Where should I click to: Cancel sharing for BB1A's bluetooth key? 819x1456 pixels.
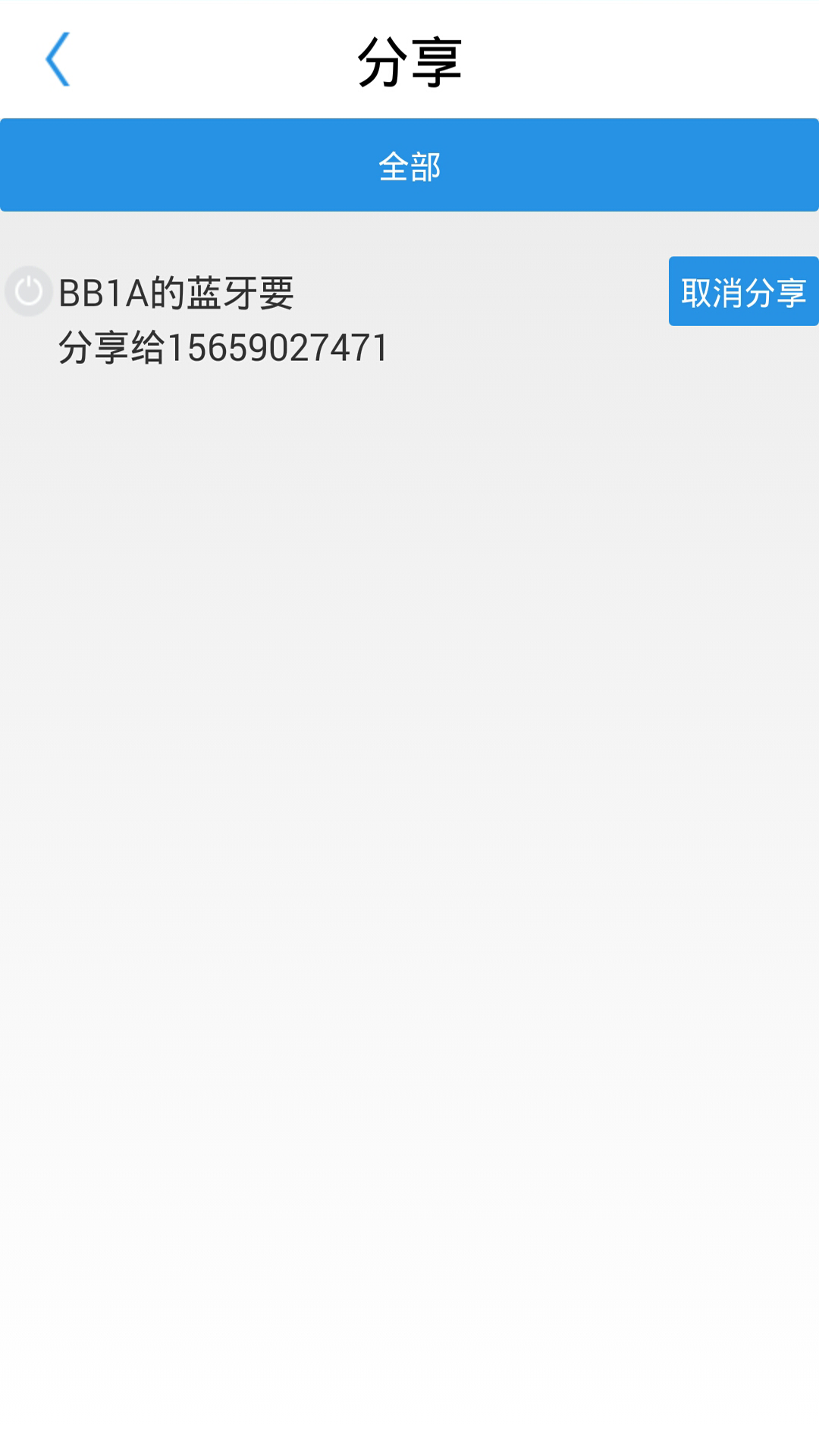coord(743,290)
